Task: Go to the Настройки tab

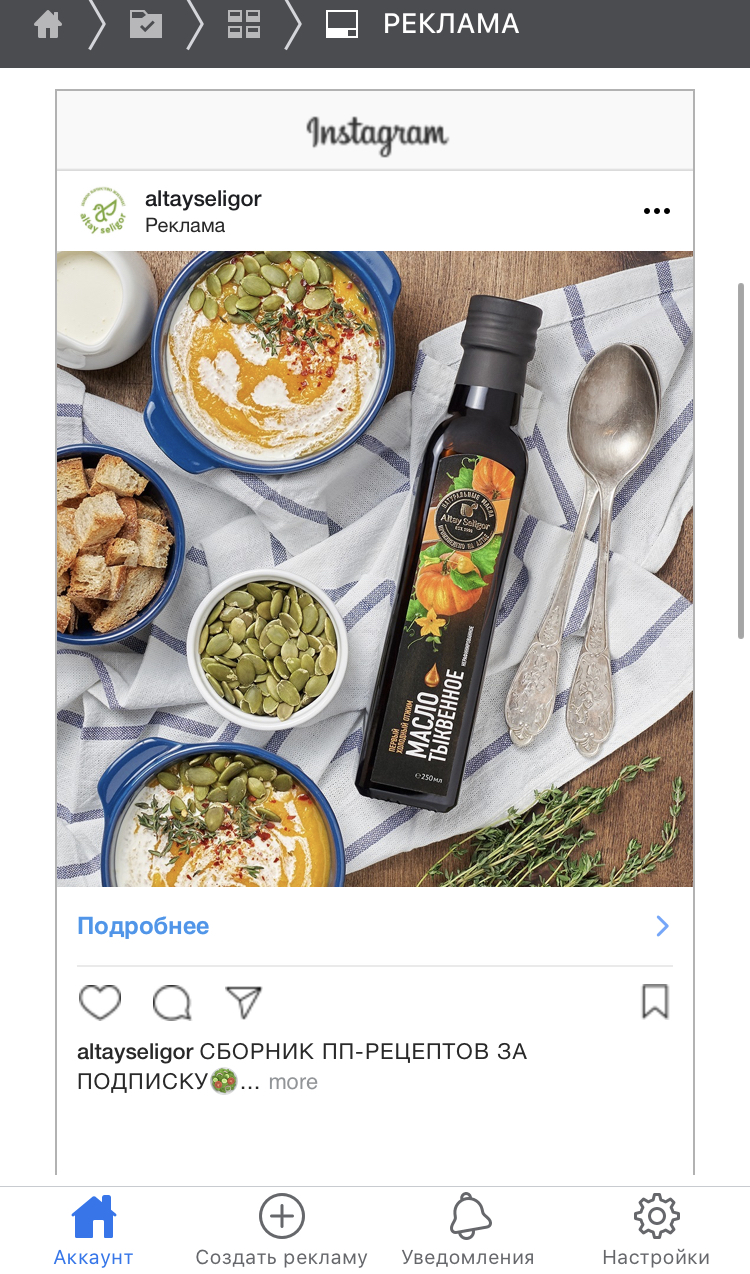Action: coord(656,1232)
